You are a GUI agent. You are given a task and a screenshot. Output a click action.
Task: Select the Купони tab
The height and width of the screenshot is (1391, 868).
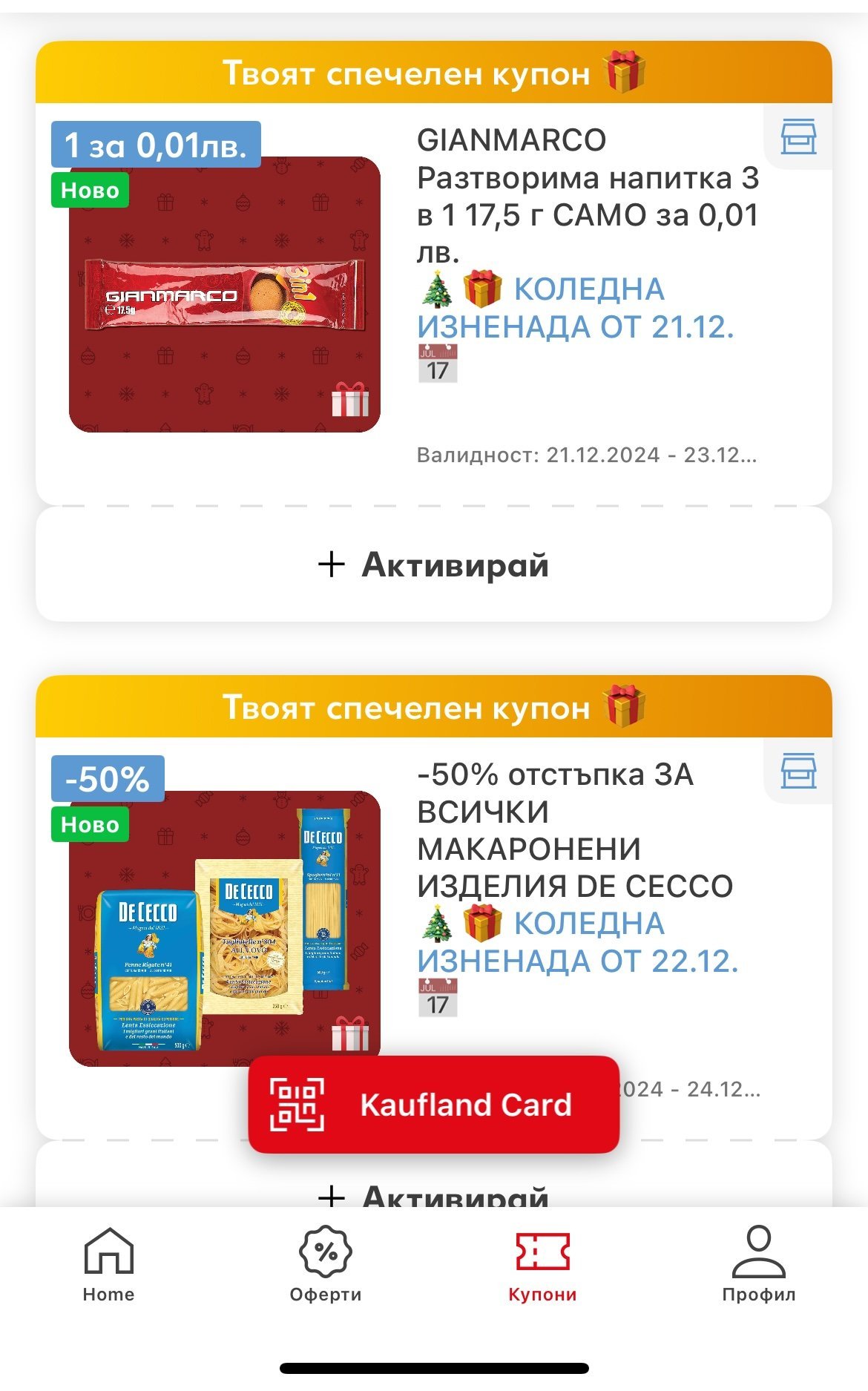542,1266
